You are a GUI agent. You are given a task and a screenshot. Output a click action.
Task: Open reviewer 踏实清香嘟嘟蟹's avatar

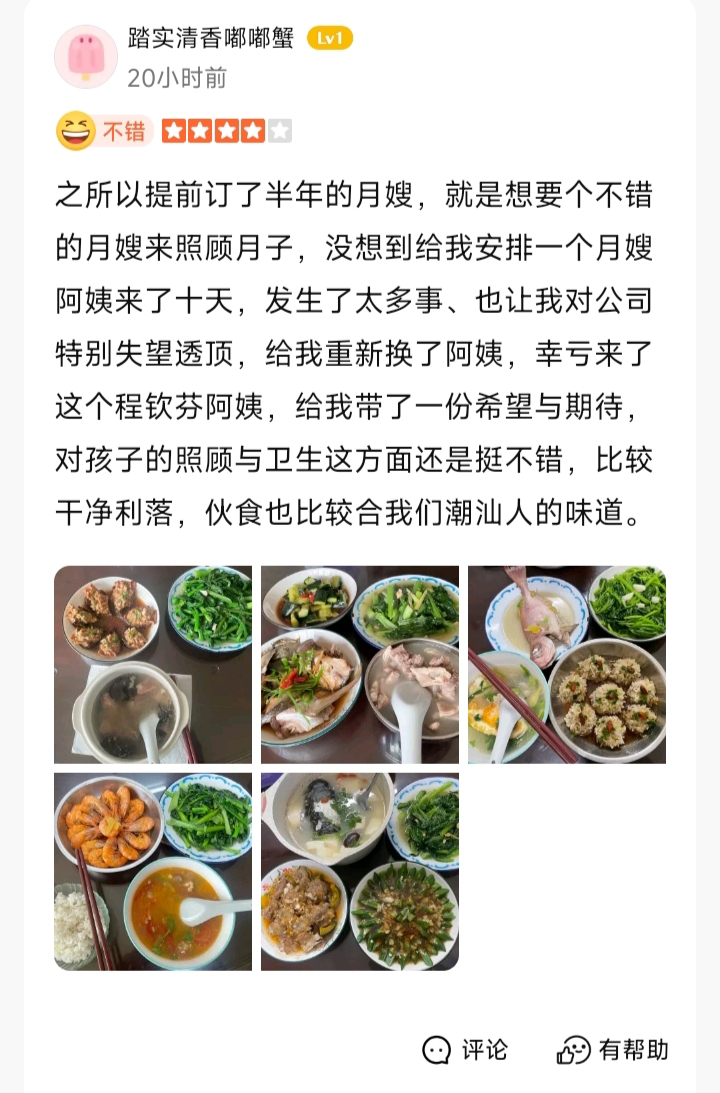[86, 57]
